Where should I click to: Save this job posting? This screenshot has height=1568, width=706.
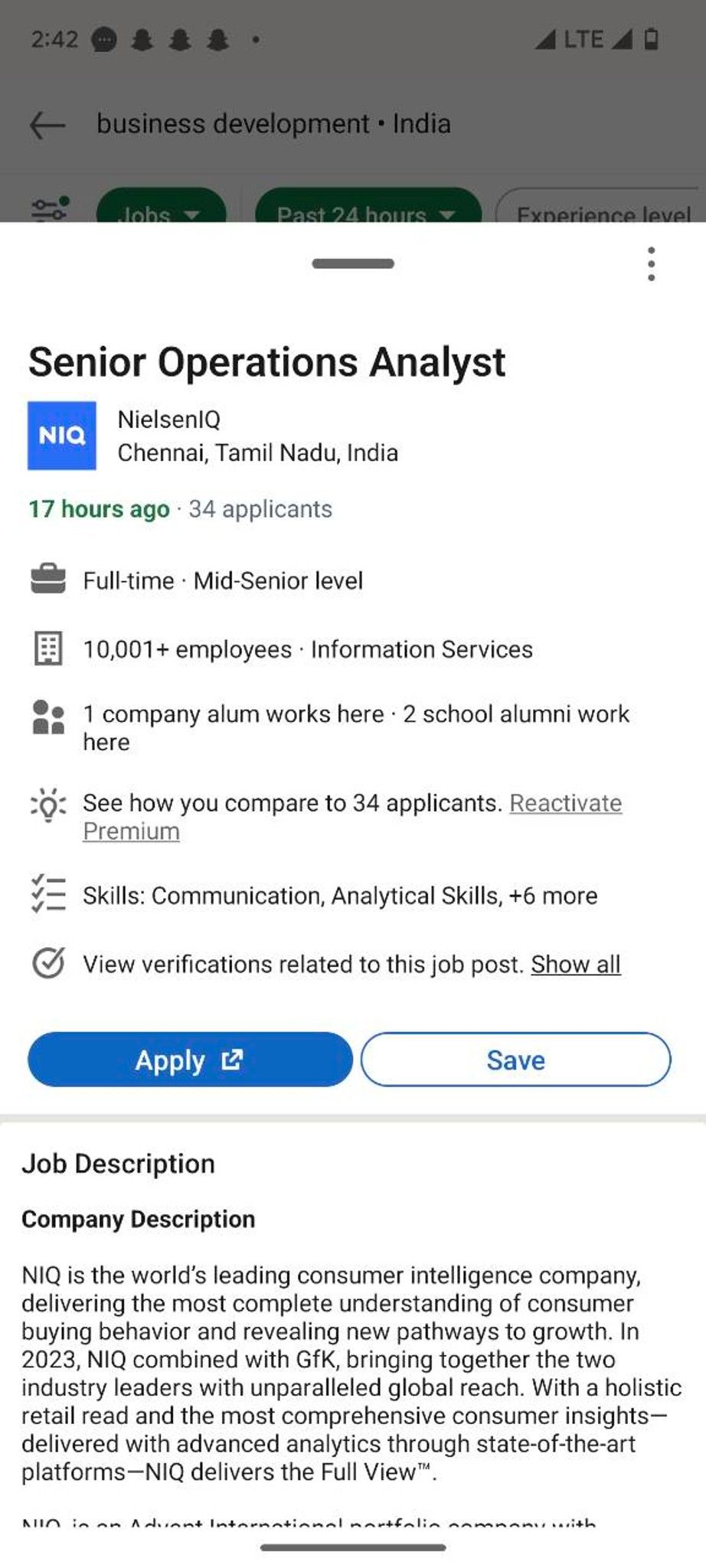tap(515, 1060)
